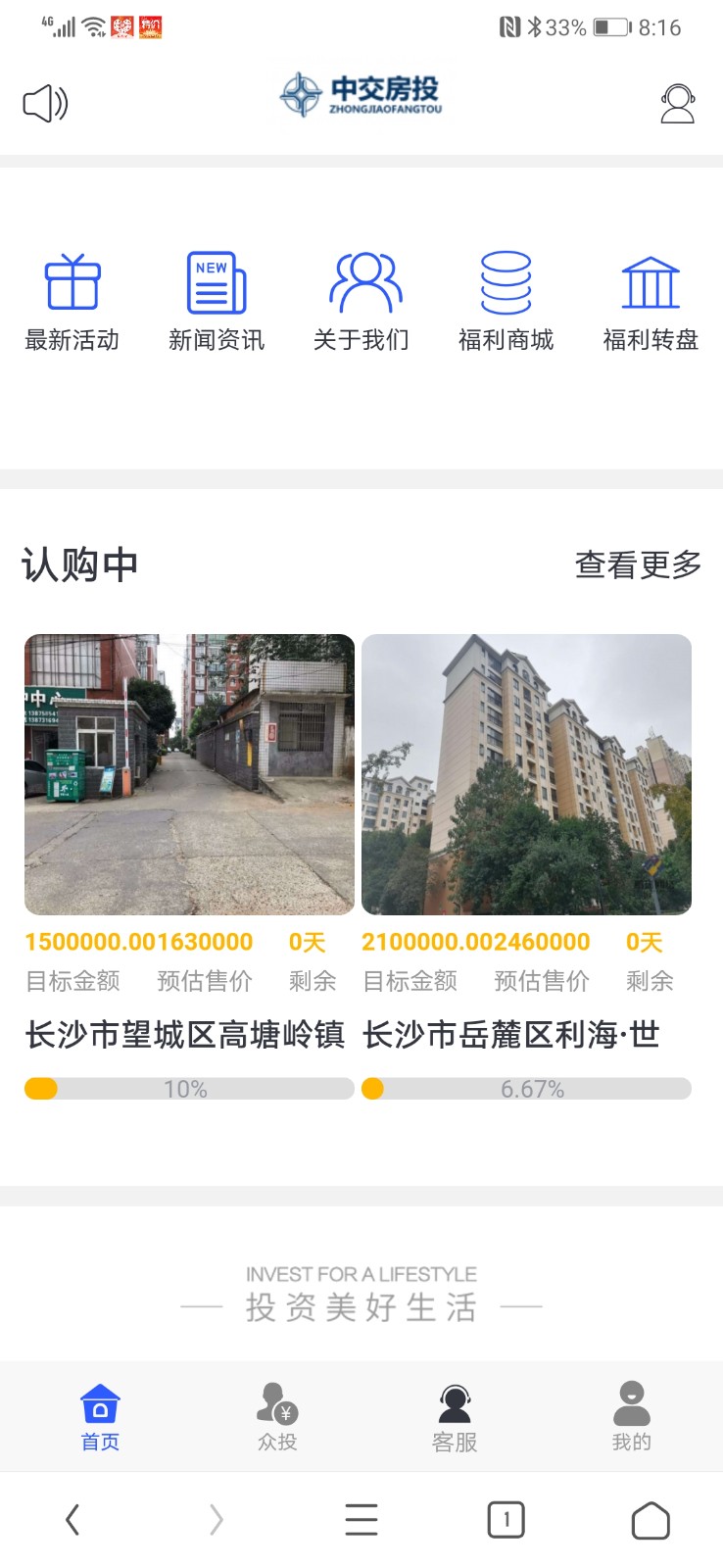The height and width of the screenshot is (1568, 723).
Task: Tap the speaker announcement icon
Action: click(45, 103)
